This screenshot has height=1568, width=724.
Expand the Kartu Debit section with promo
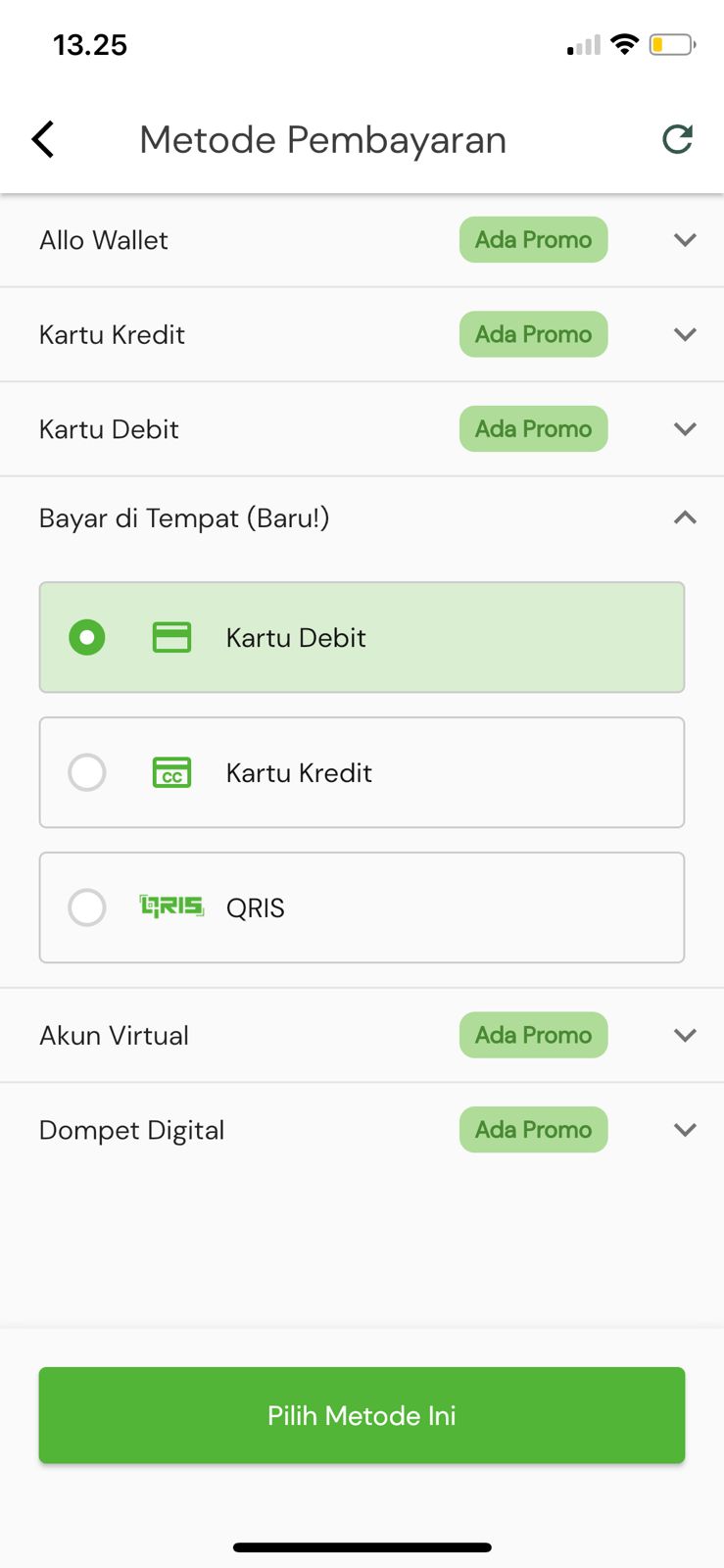click(x=362, y=429)
